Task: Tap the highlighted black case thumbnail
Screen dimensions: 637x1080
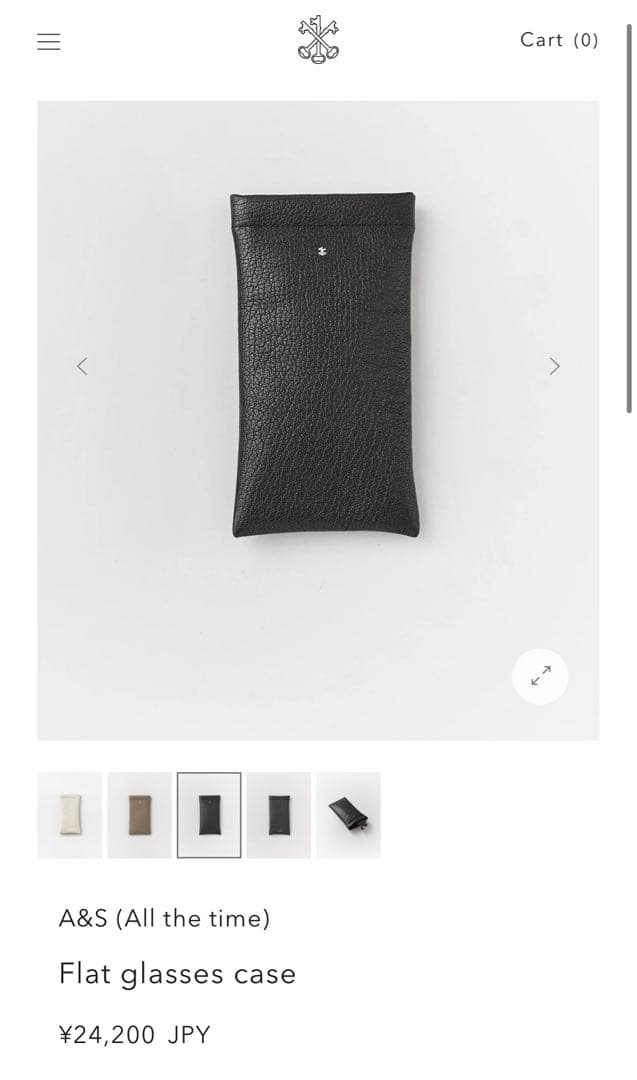Action: pos(209,814)
